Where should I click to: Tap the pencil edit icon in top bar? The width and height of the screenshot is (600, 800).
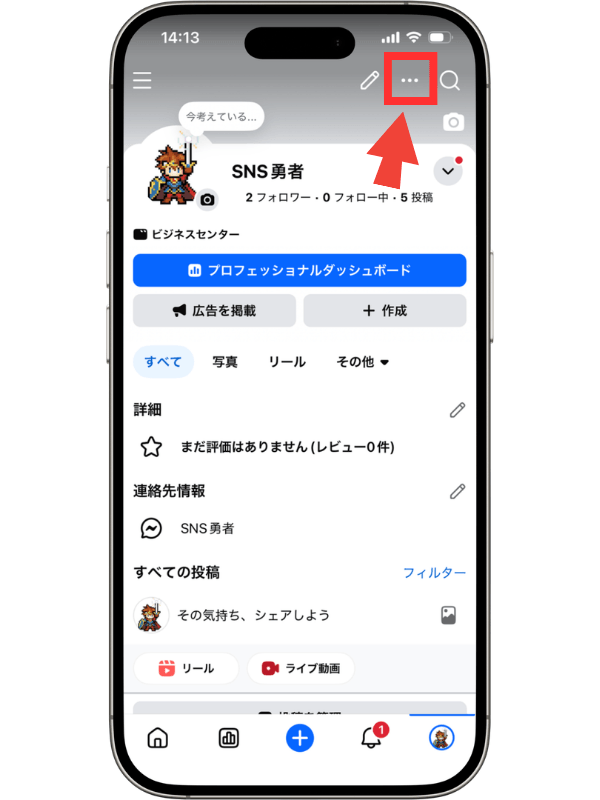tap(370, 81)
